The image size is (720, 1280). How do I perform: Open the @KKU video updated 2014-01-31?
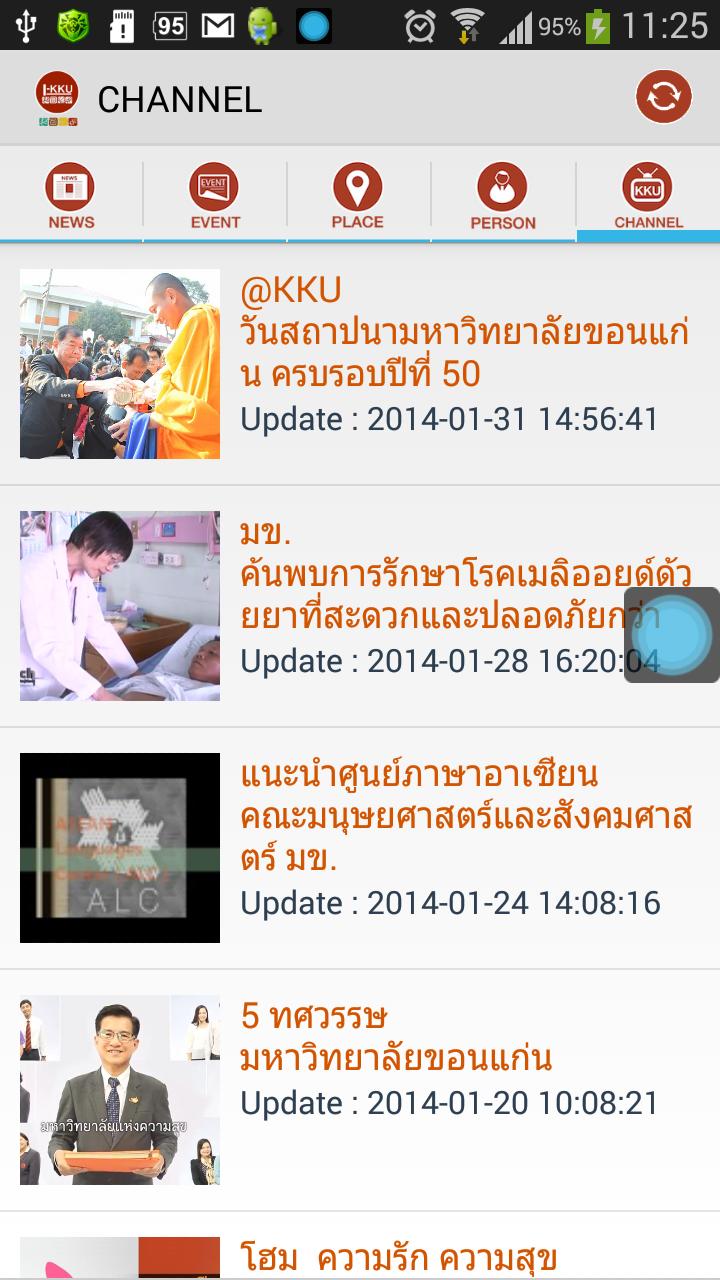360,364
